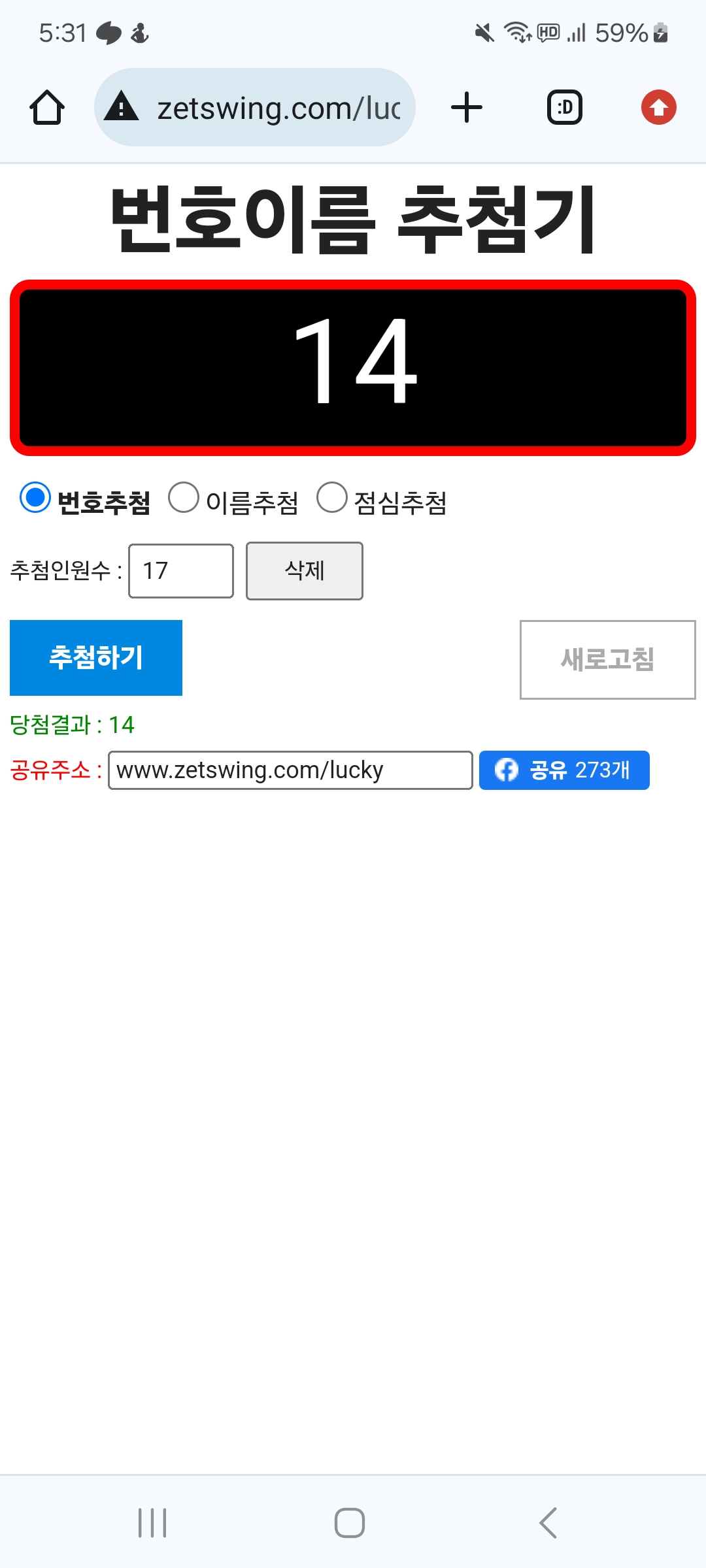This screenshot has width=706, height=1568.
Task: Open the tab switcher
Action: point(564,108)
